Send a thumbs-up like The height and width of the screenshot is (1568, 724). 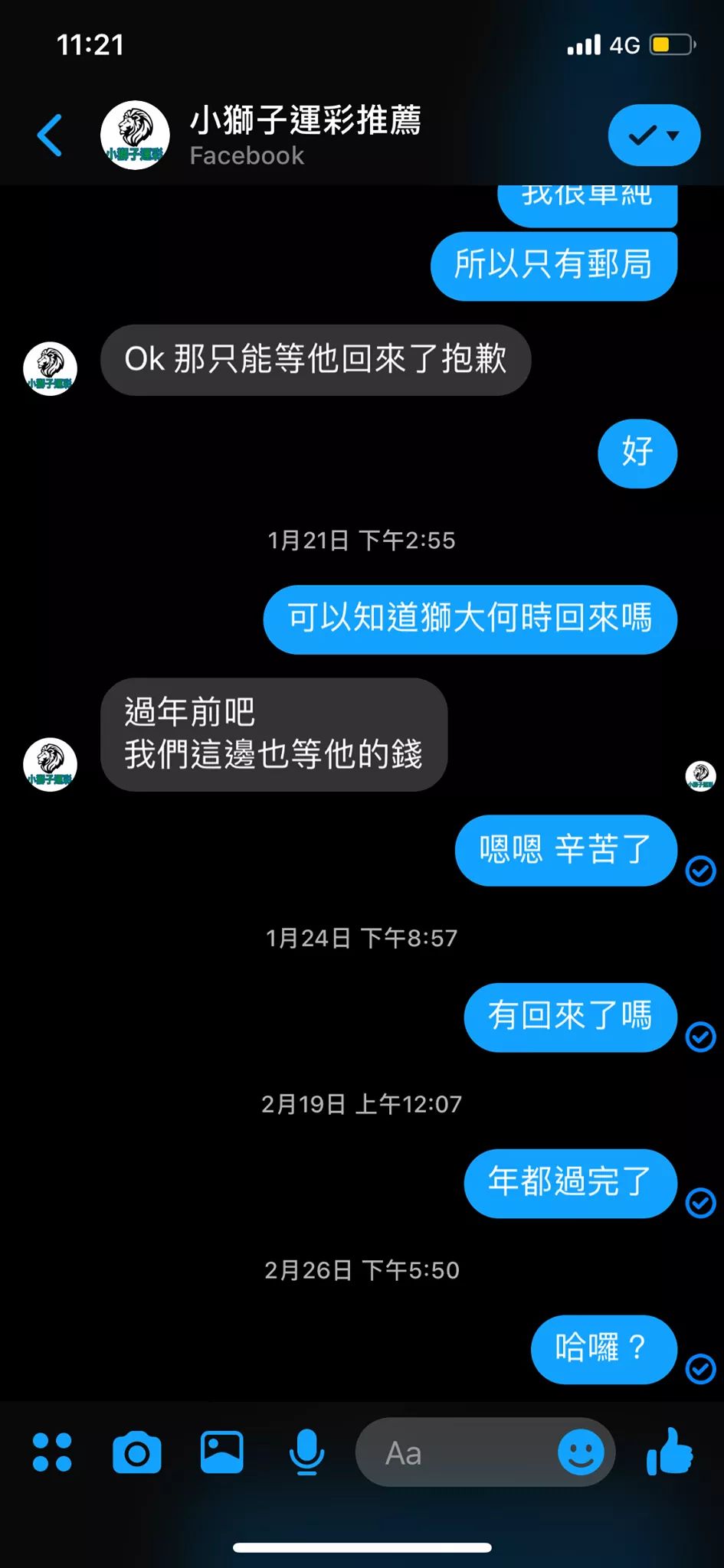pos(670,1451)
